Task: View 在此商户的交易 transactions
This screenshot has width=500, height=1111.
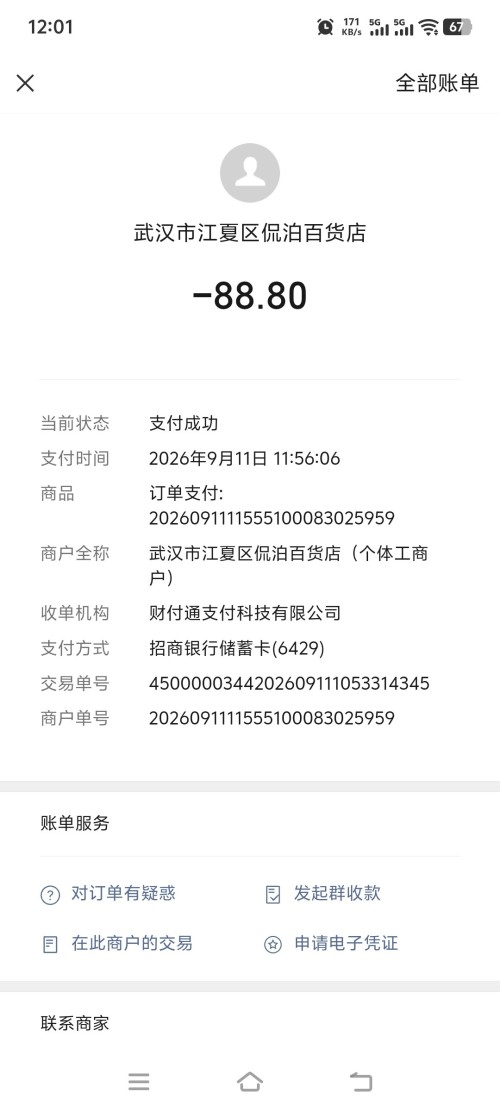Action: click(116, 944)
